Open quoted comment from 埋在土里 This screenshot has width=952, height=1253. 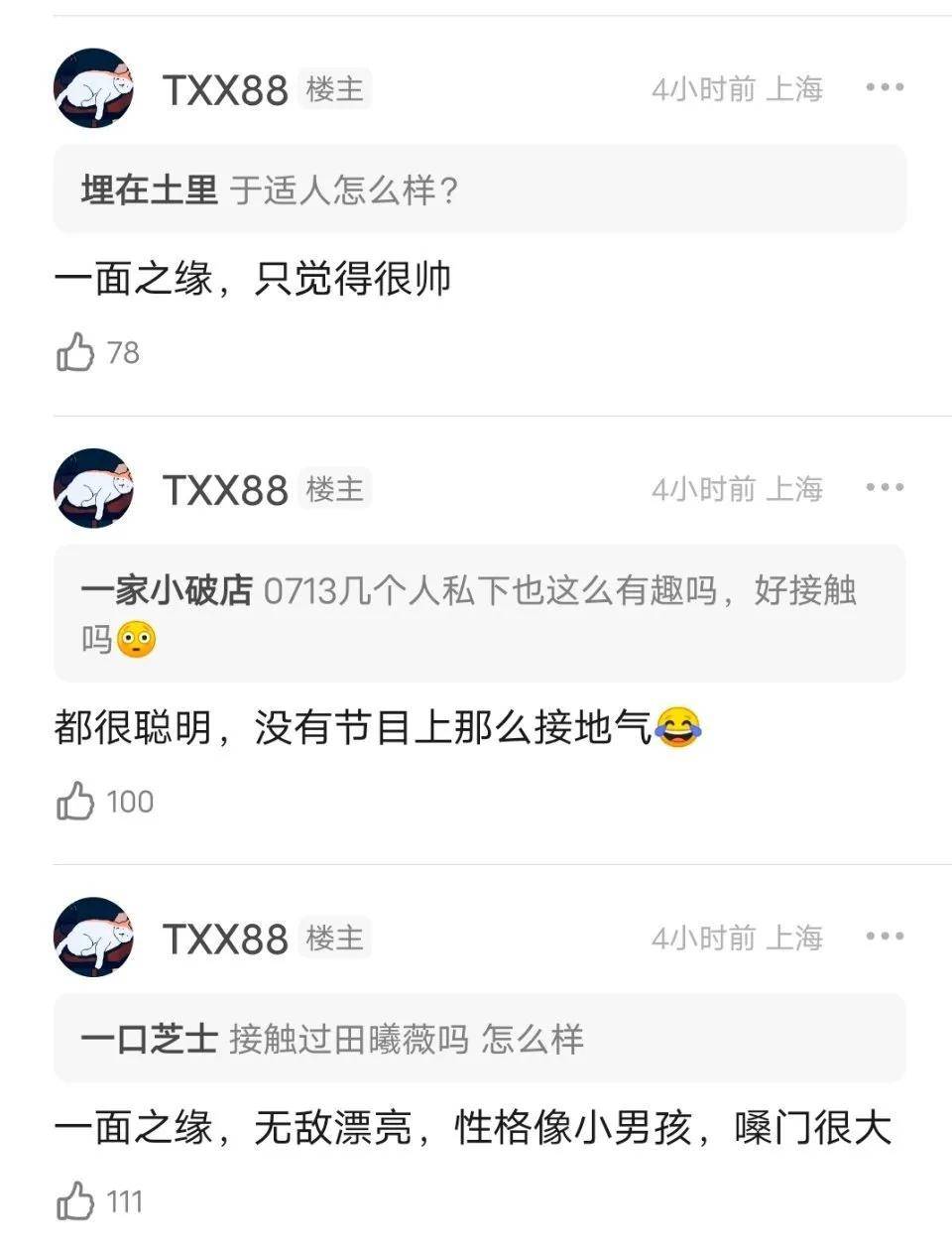pos(479,188)
